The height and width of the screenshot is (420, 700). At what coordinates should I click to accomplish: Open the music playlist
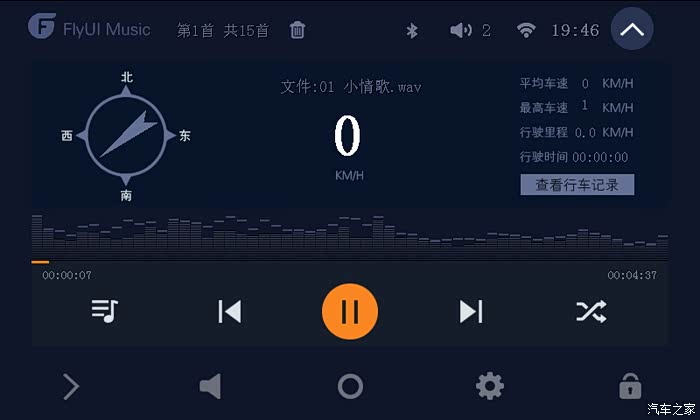point(104,311)
